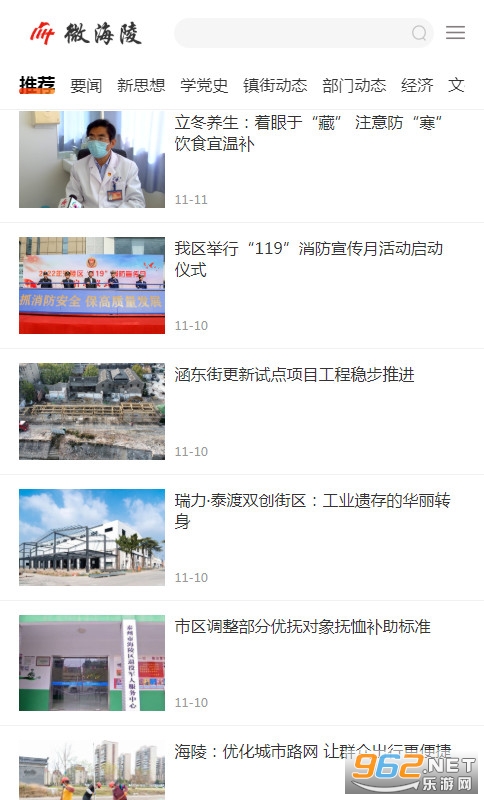This screenshot has height=800, width=484.
Task: Switch to the 新思想 tab
Action: 141,85
